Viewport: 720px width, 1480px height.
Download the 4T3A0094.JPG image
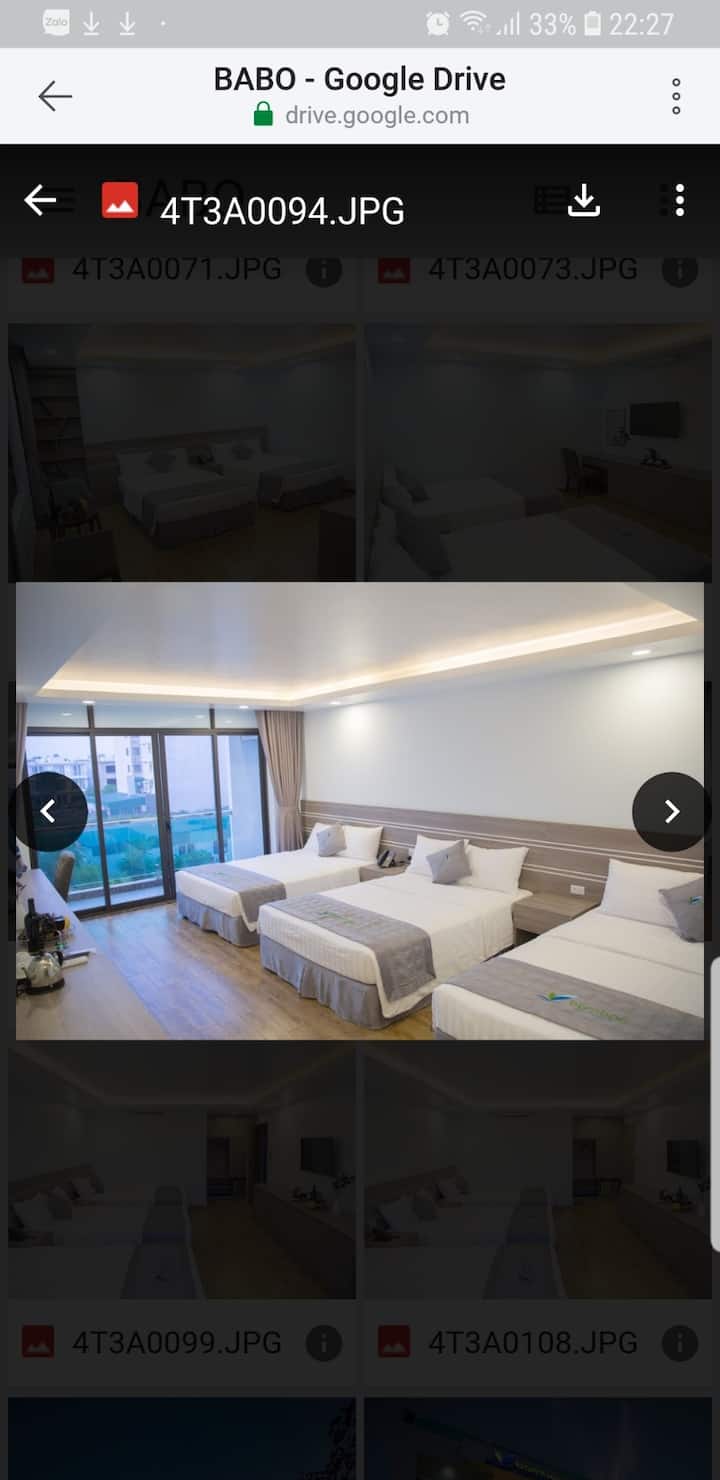click(583, 201)
